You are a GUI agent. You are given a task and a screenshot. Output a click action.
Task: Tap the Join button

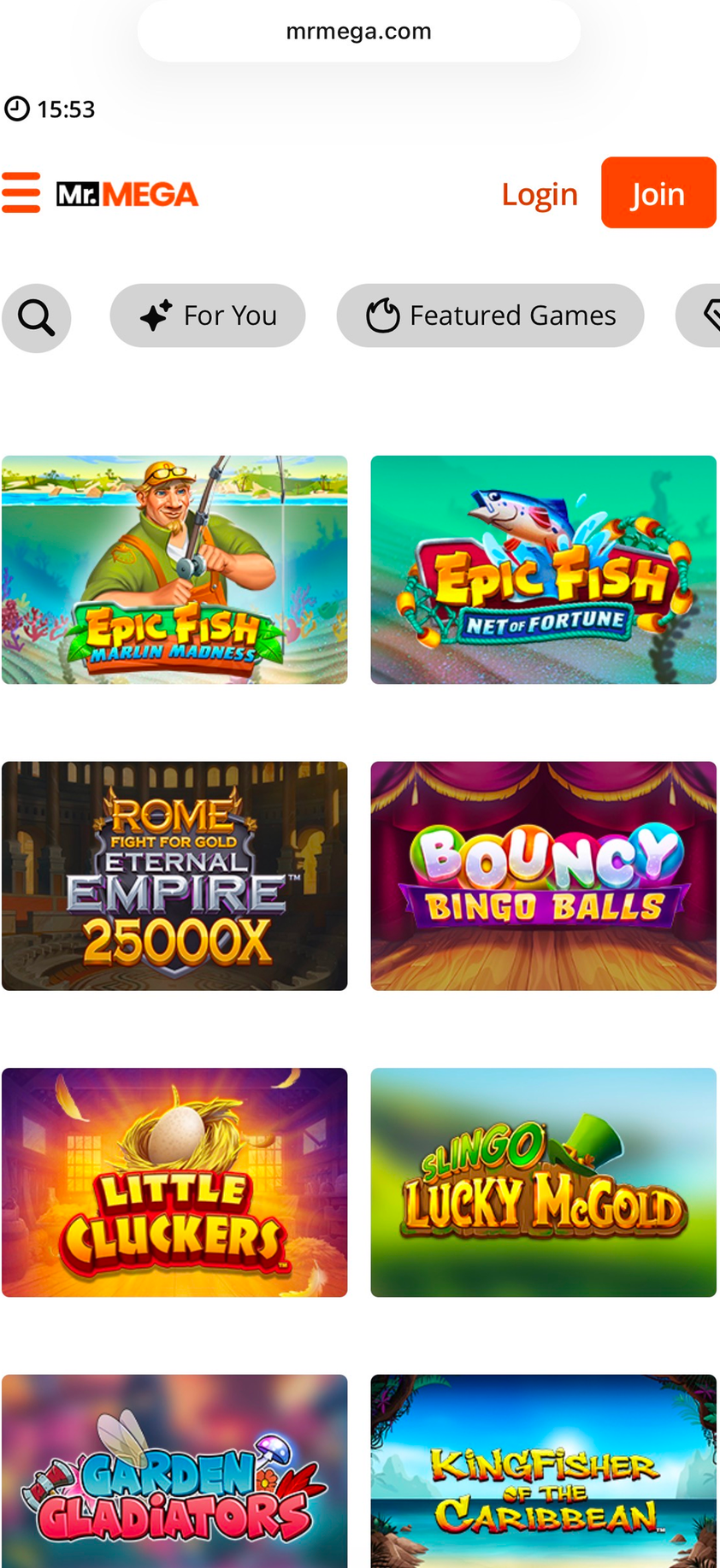(x=658, y=193)
